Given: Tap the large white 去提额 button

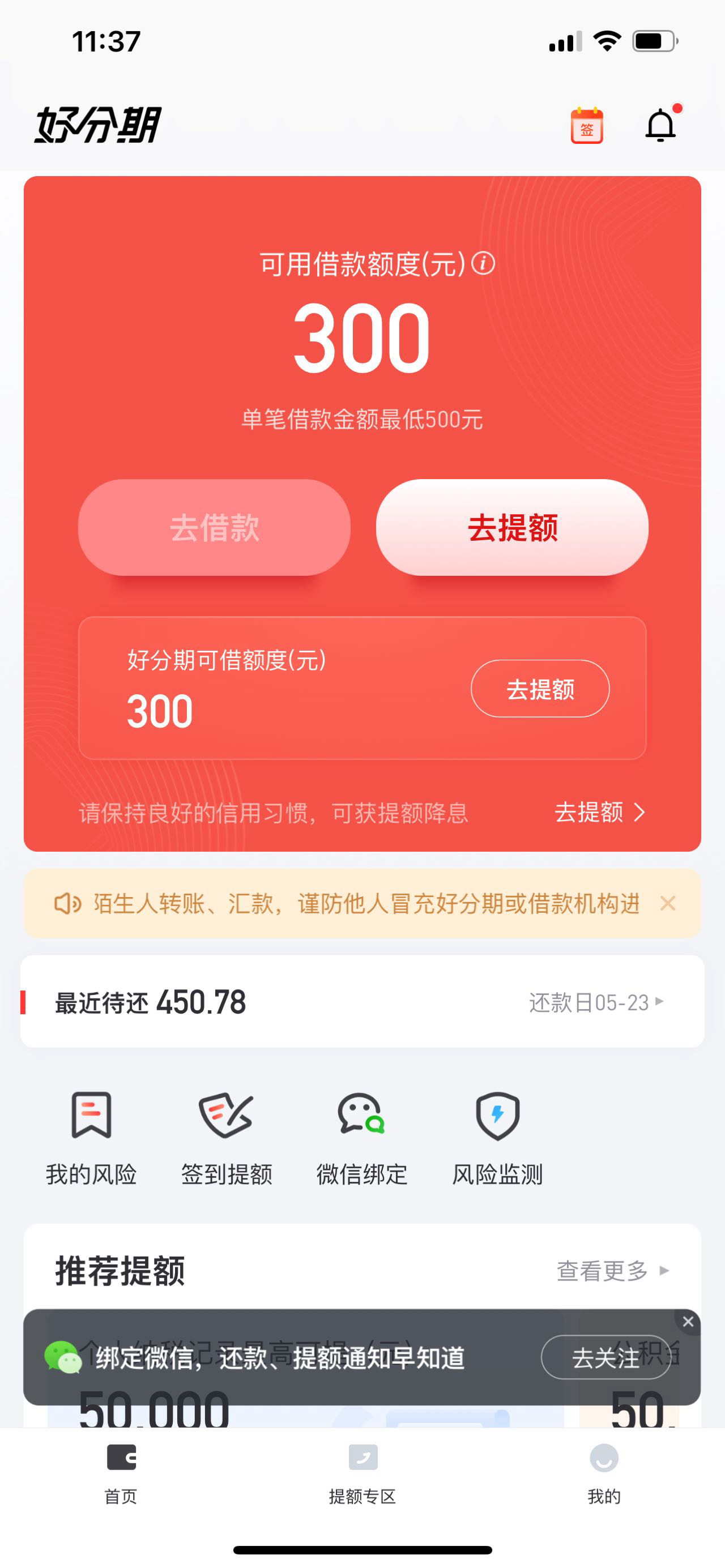Looking at the screenshot, I should tap(512, 527).
